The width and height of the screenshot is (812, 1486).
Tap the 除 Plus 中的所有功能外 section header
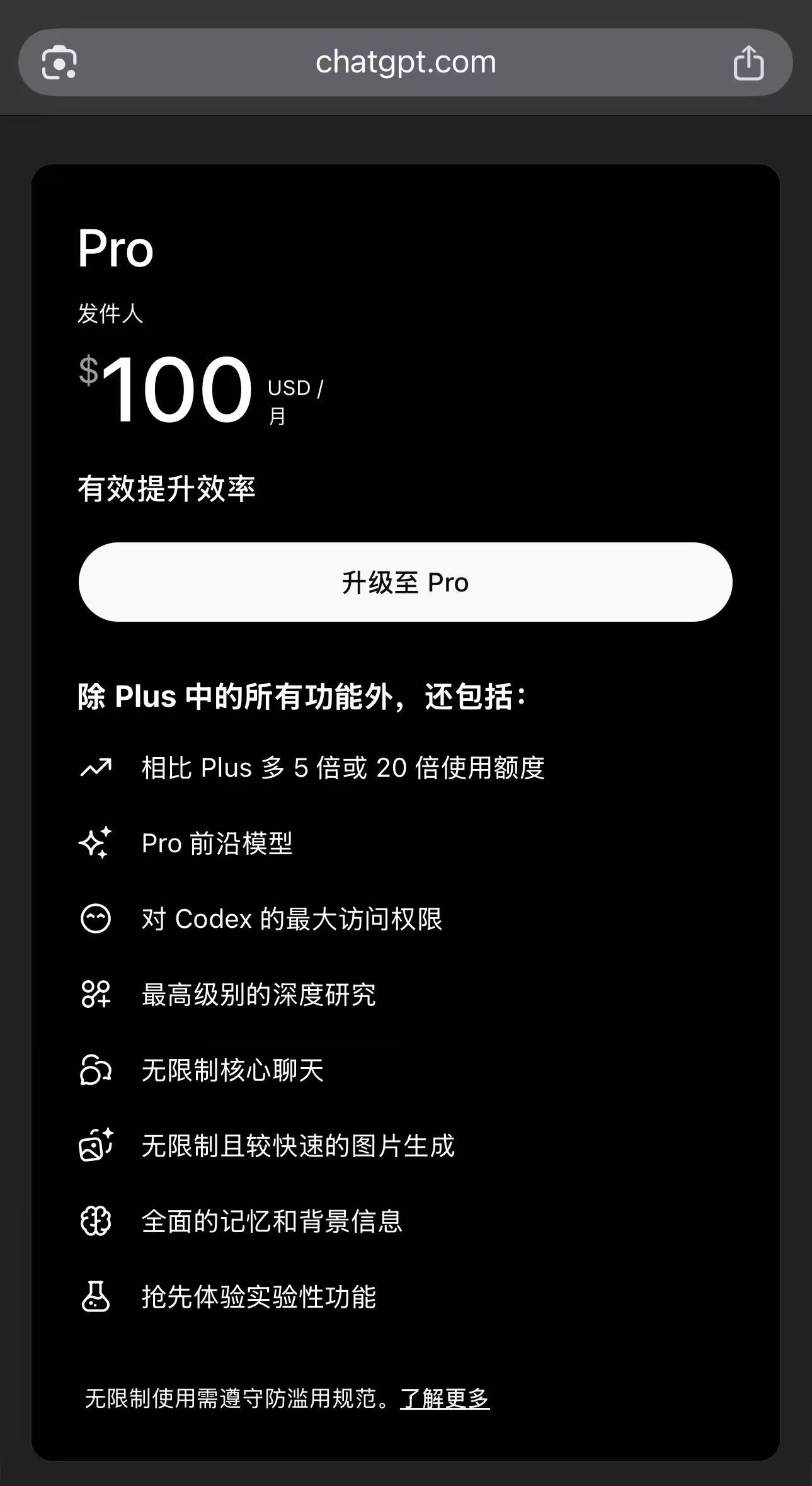pos(302,697)
